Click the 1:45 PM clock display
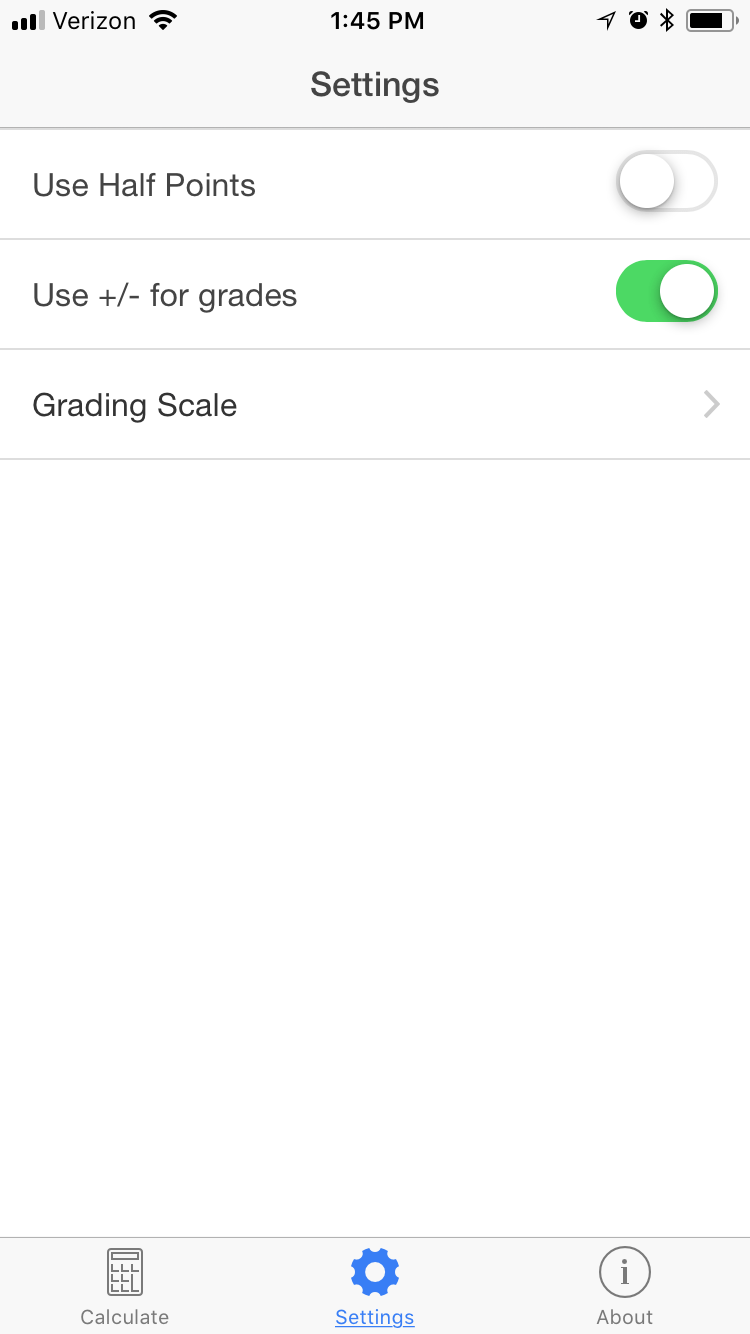 coord(377,20)
